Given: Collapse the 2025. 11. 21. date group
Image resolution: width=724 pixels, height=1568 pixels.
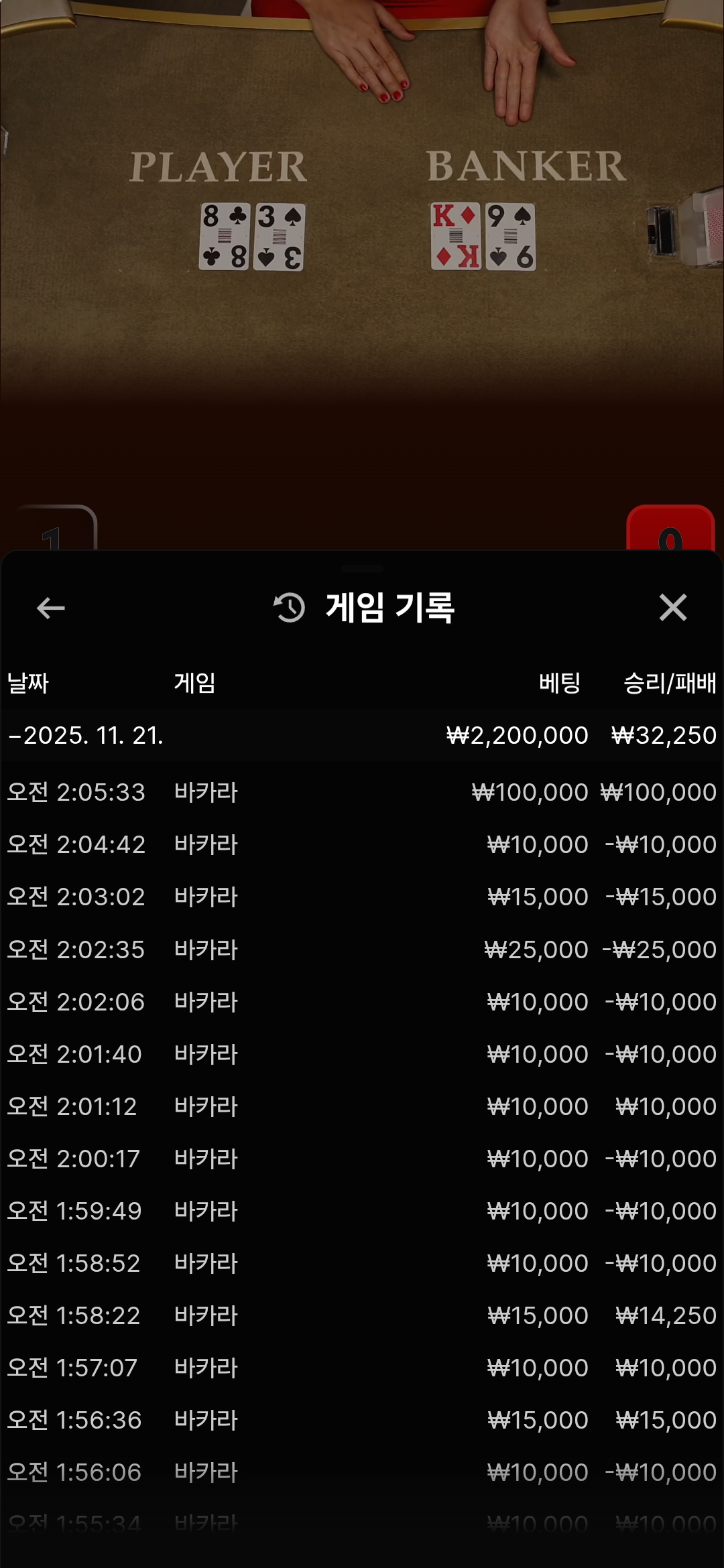Looking at the screenshot, I should pos(86,736).
